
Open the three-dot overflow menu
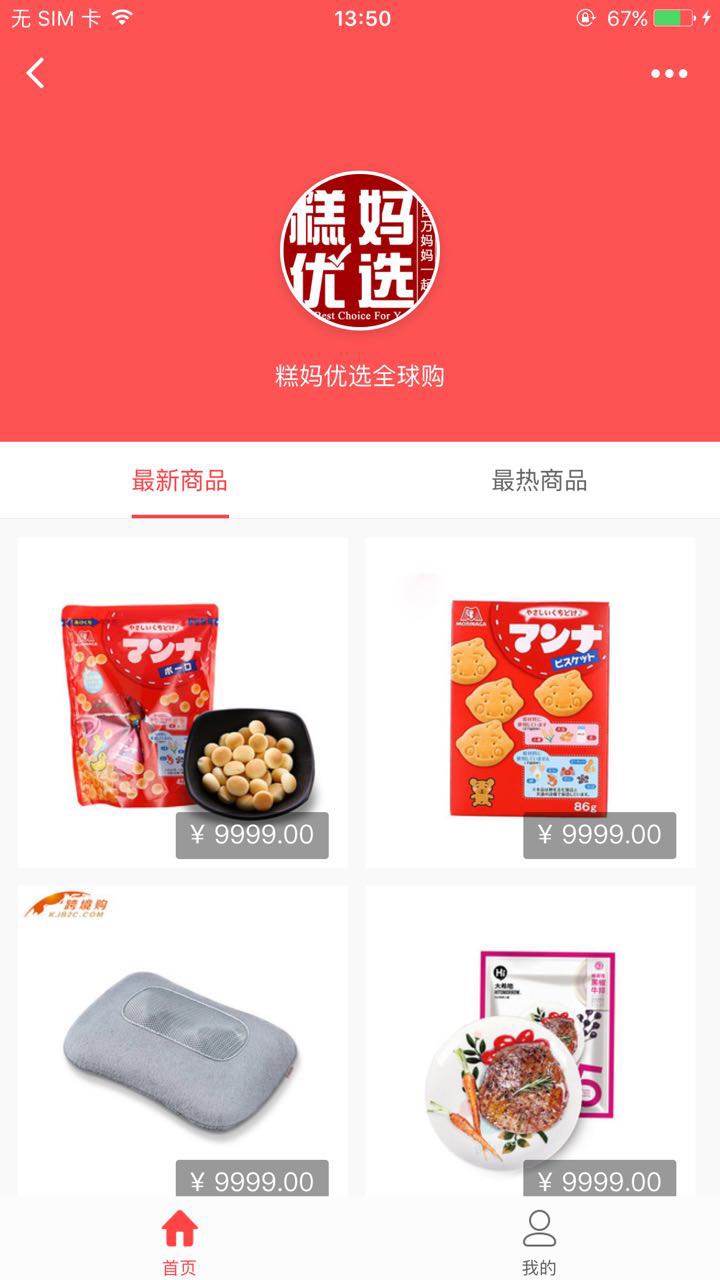(x=669, y=73)
